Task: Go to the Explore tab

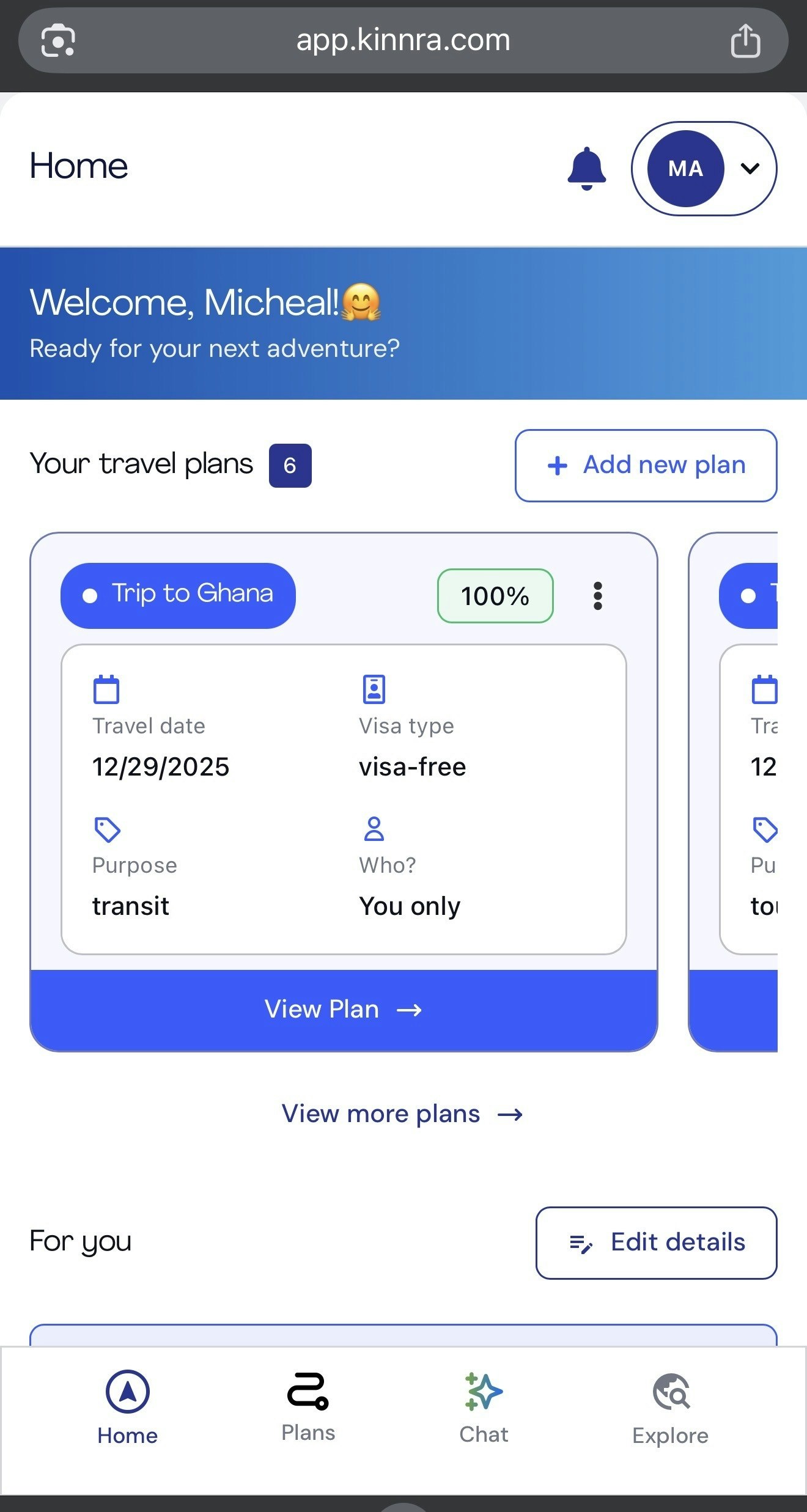Action: (670, 1408)
